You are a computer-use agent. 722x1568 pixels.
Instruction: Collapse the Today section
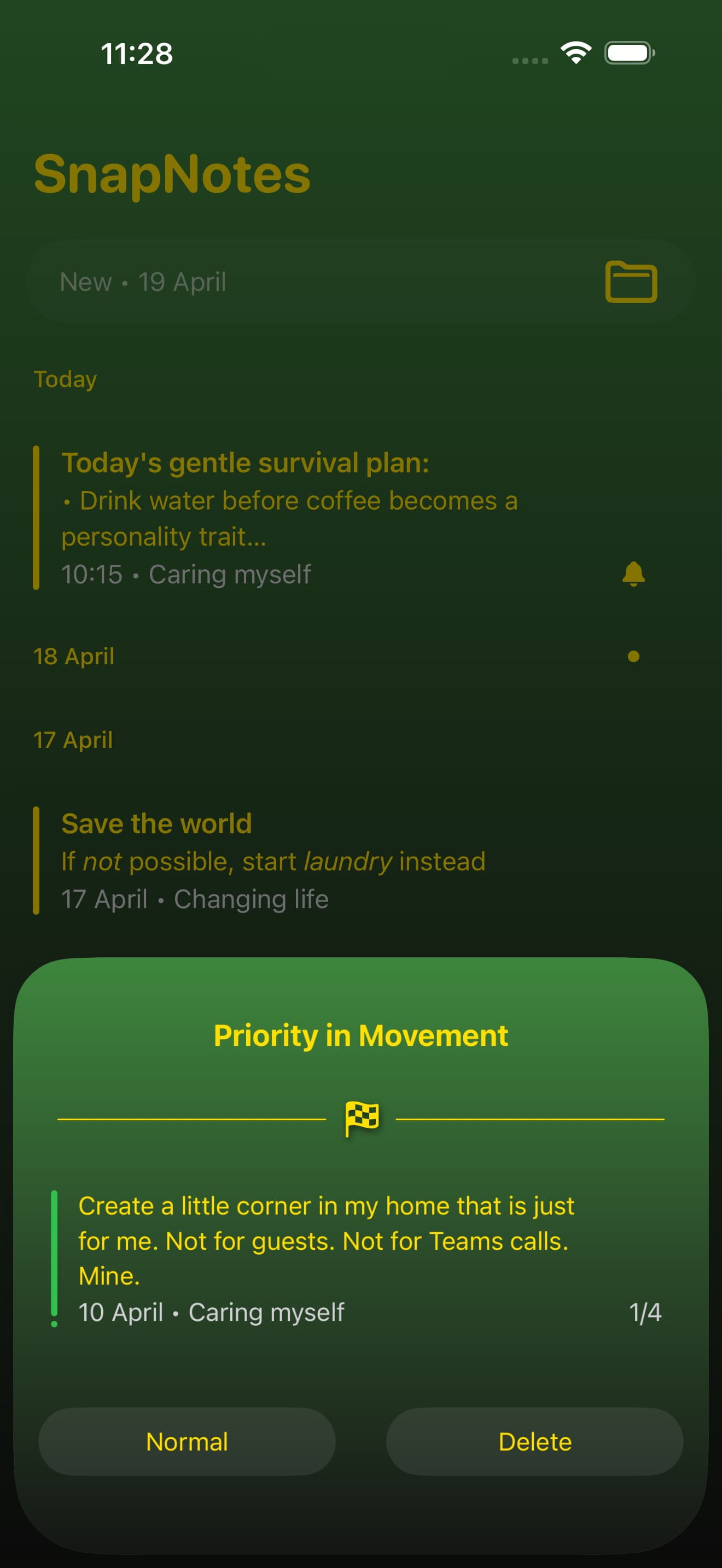[x=65, y=379]
